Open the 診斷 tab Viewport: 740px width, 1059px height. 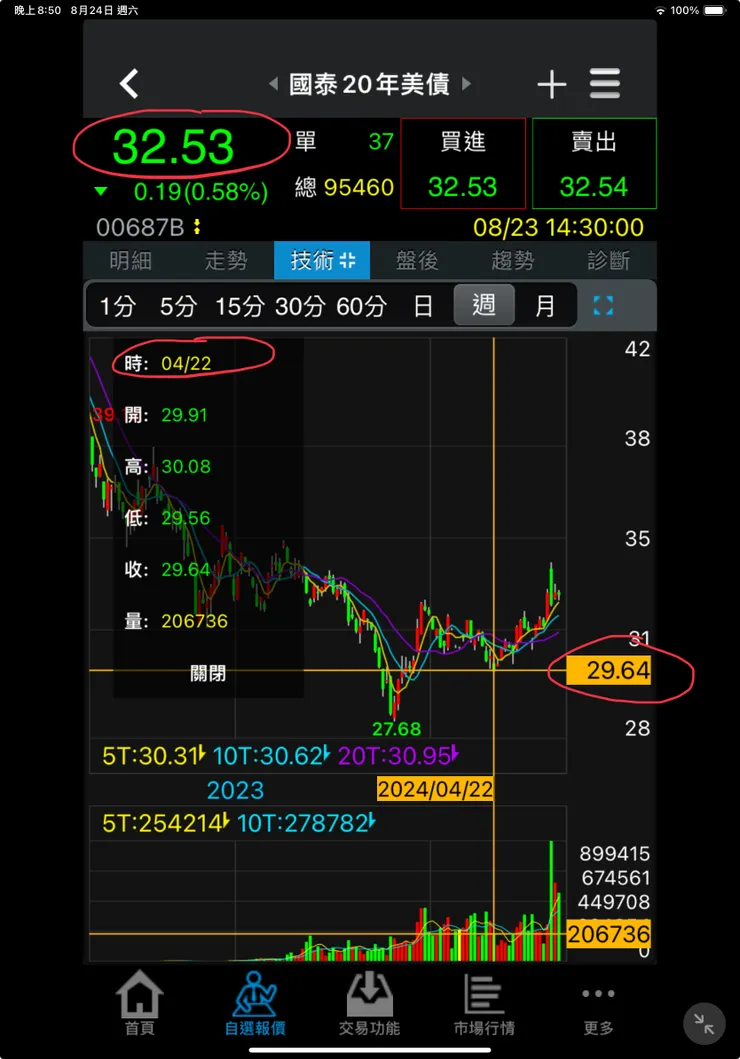pos(608,261)
